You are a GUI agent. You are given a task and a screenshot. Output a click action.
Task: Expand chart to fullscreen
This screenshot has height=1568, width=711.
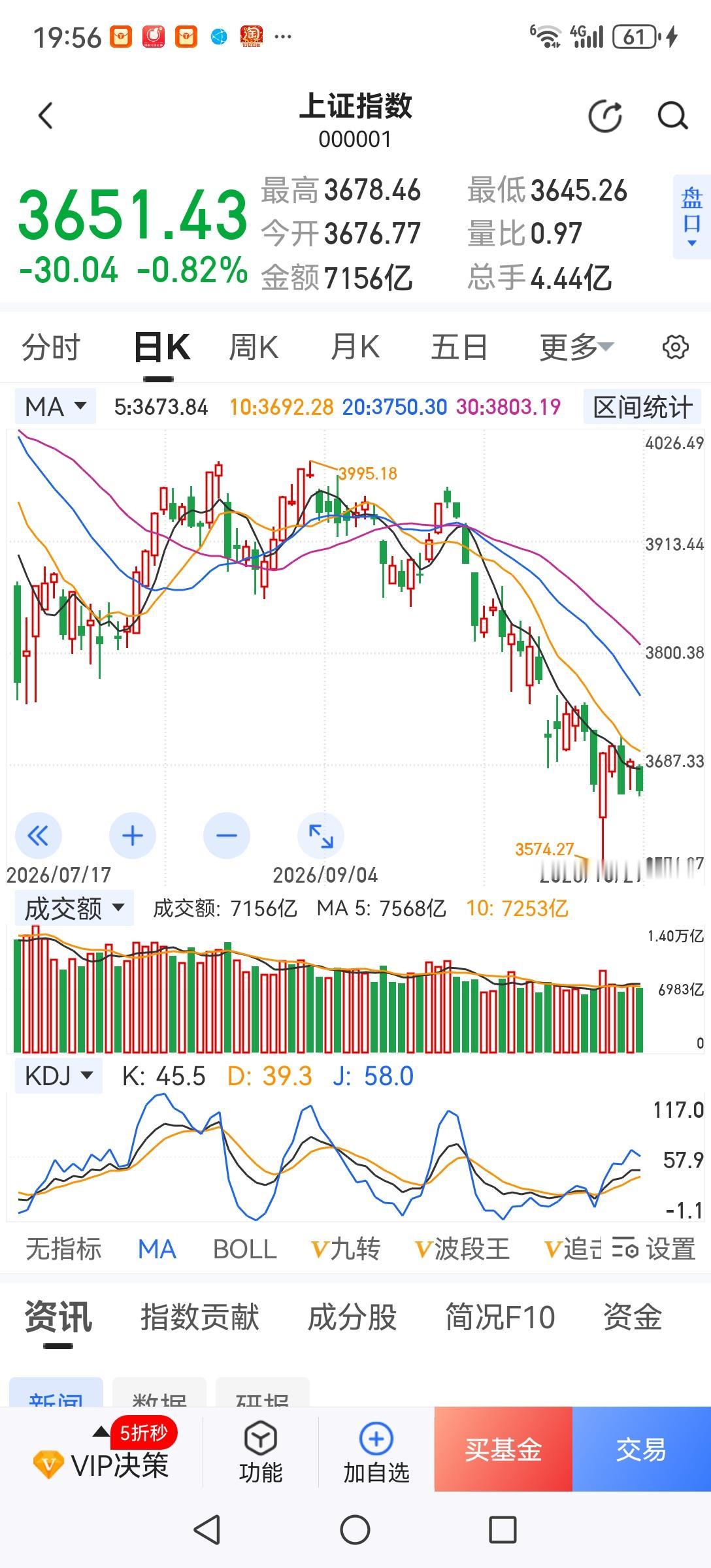point(321,836)
